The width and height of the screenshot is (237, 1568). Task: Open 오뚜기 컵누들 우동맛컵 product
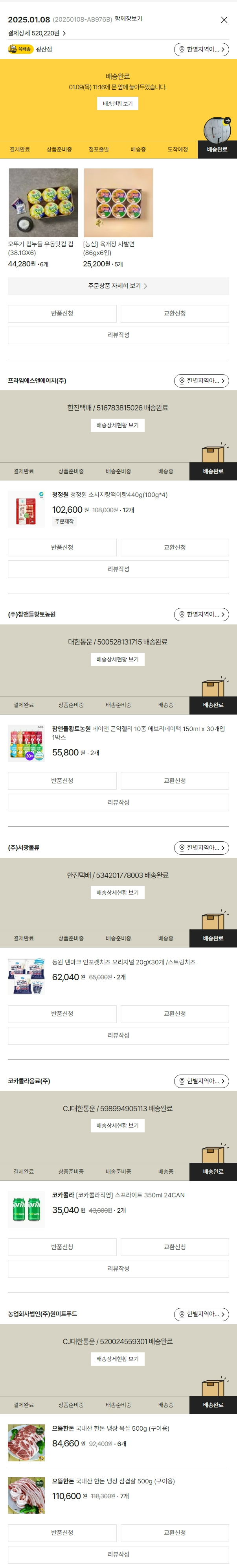(x=42, y=203)
